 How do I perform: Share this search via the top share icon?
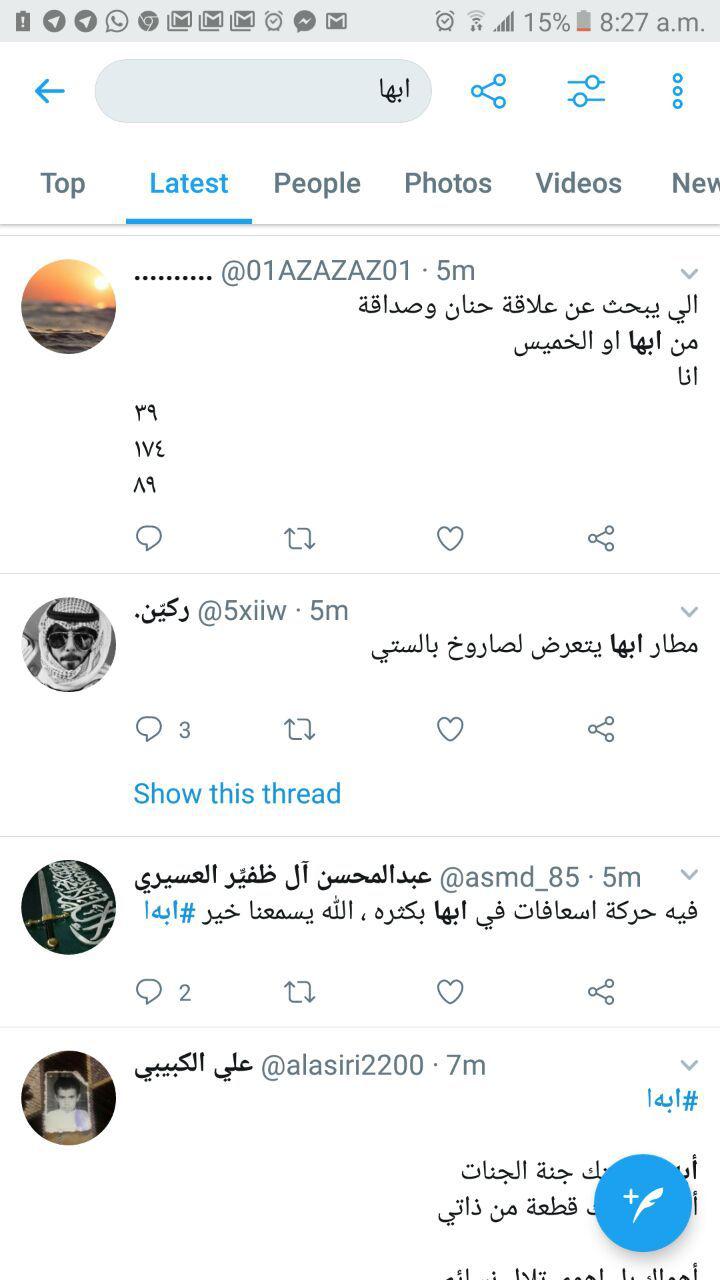(489, 91)
